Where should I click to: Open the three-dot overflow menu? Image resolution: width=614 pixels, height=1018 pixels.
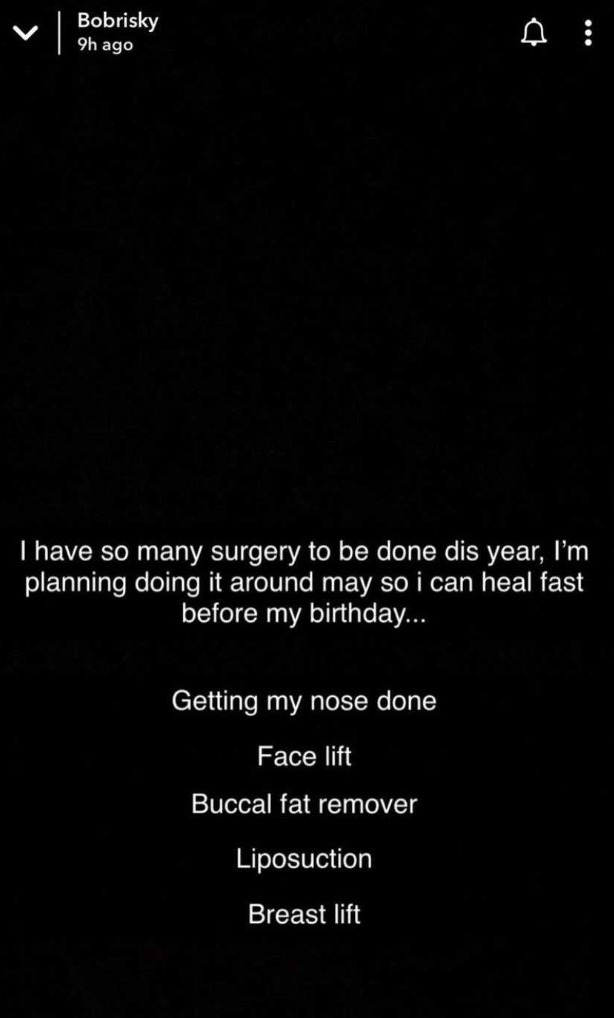point(586,33)
